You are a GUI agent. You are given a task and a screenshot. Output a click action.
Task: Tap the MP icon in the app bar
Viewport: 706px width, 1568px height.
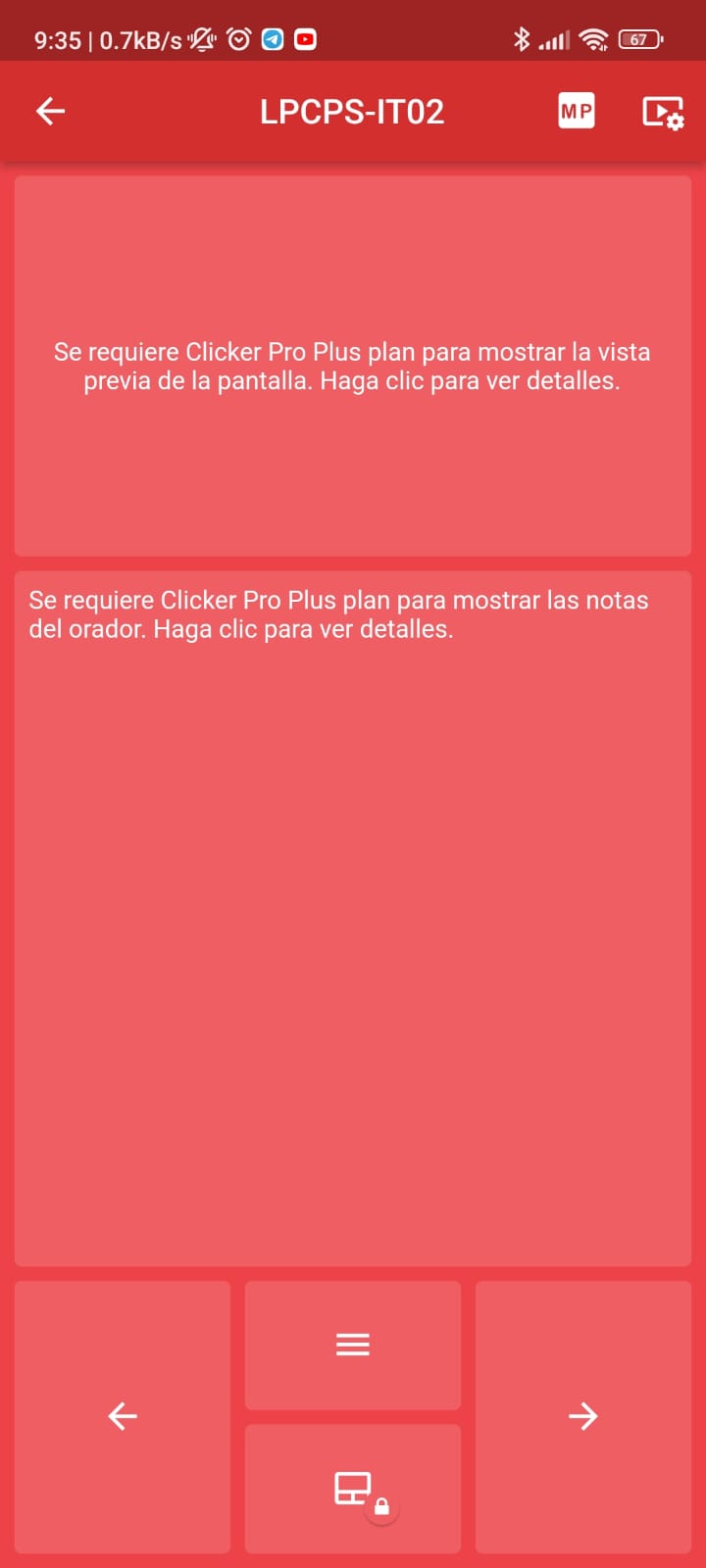tap(577, 112)
